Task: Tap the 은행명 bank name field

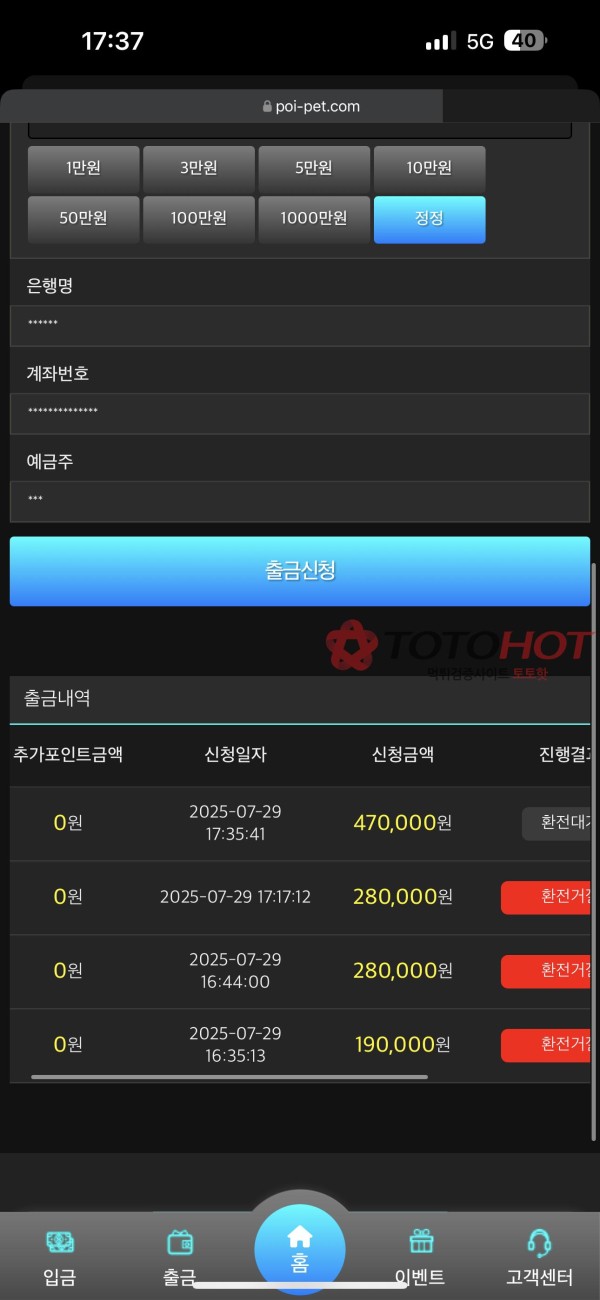Action: [300, 326]
